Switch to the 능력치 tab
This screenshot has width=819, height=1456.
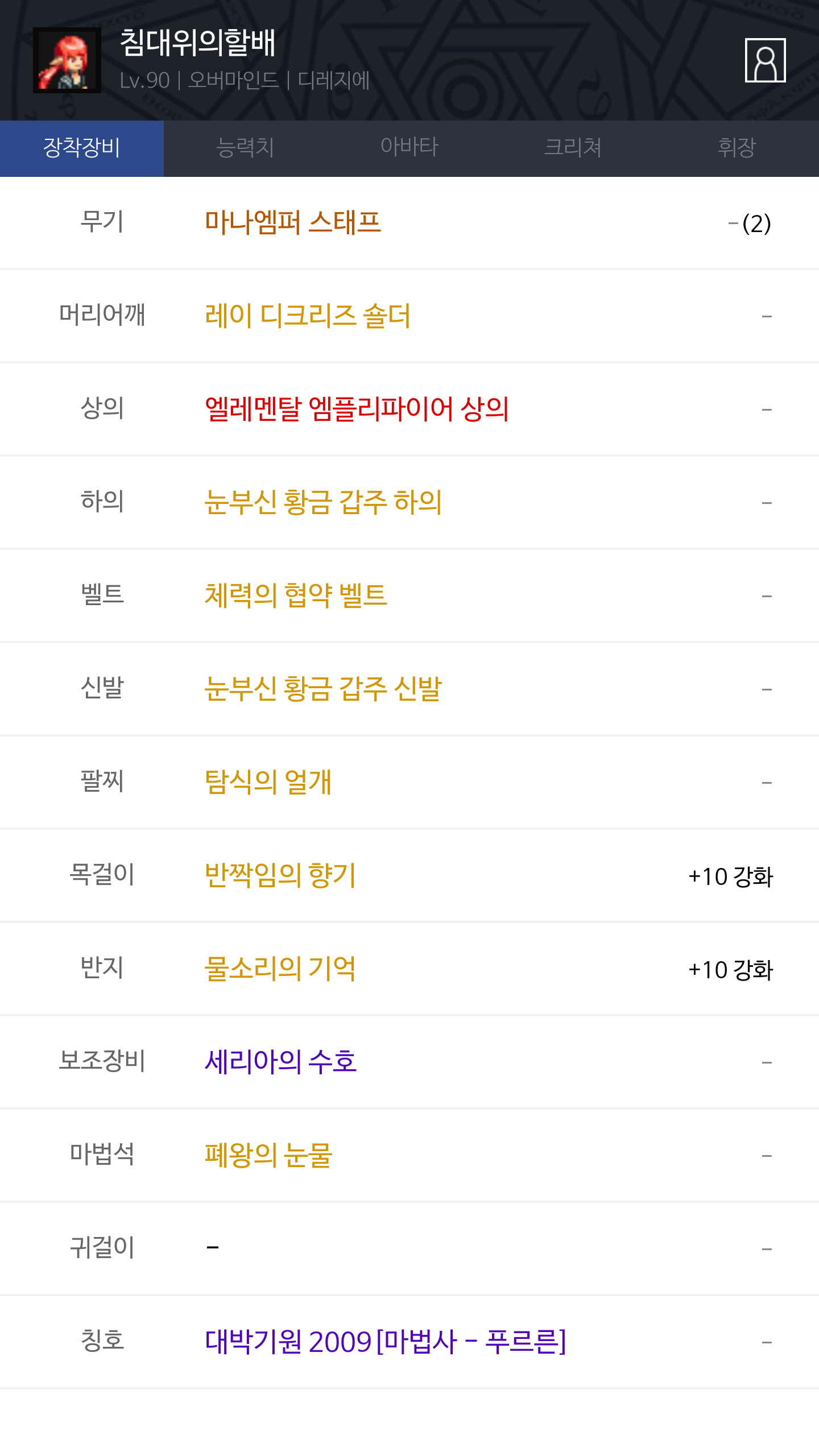point(246,148)
